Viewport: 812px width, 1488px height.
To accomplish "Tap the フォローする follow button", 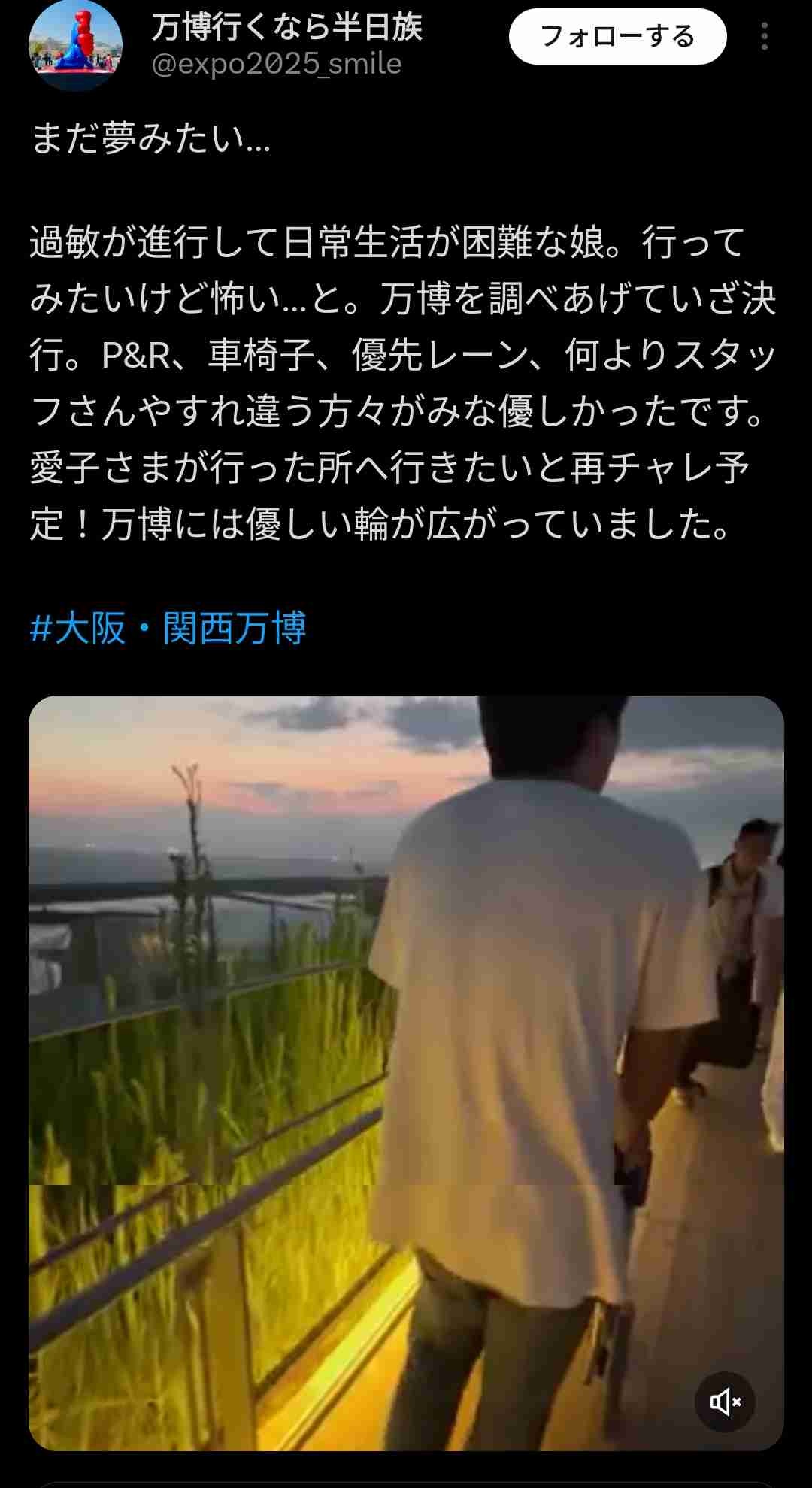I will coord(617,36).
